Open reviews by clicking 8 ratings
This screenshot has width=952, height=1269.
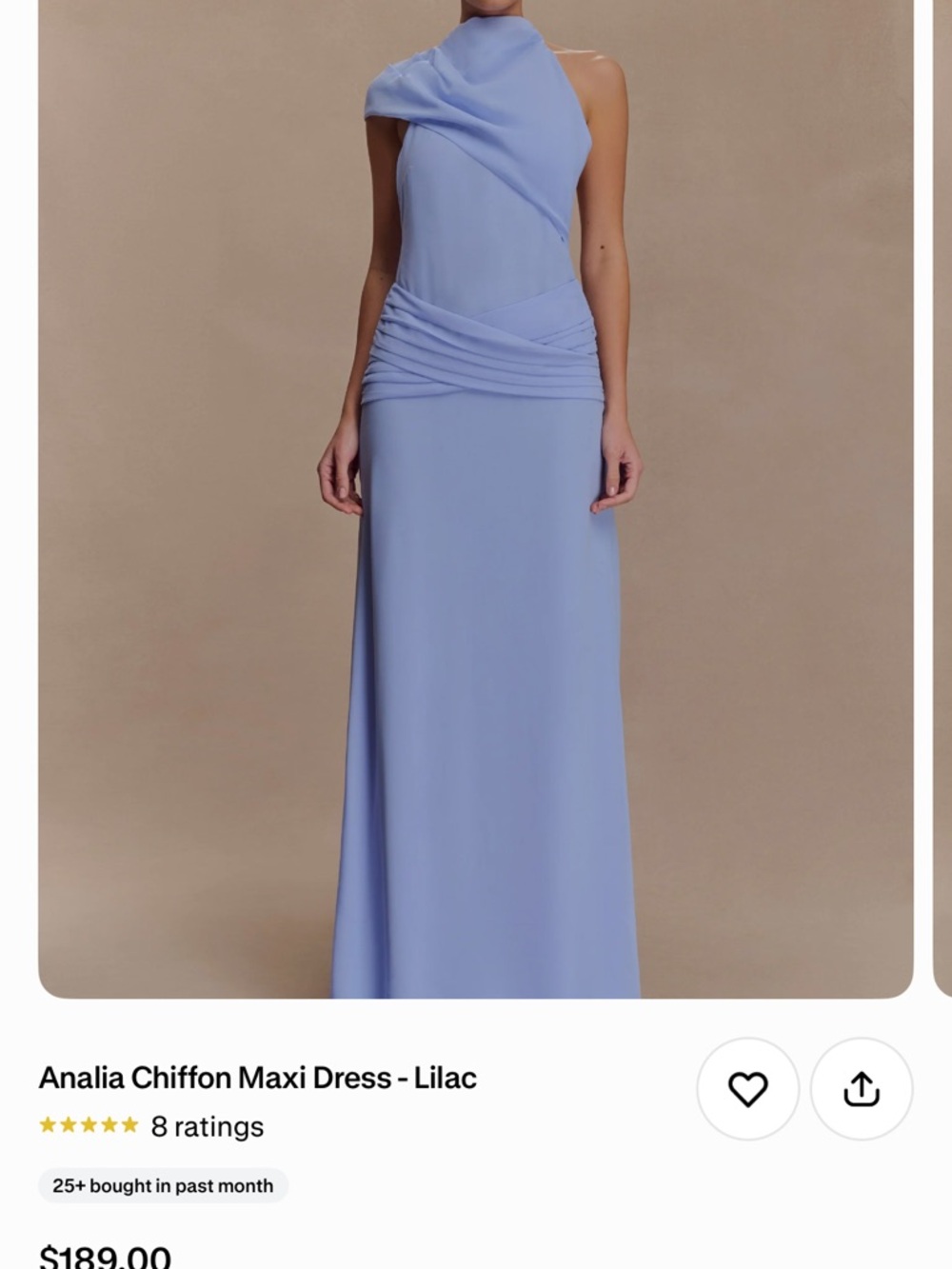coord(206,1126)
